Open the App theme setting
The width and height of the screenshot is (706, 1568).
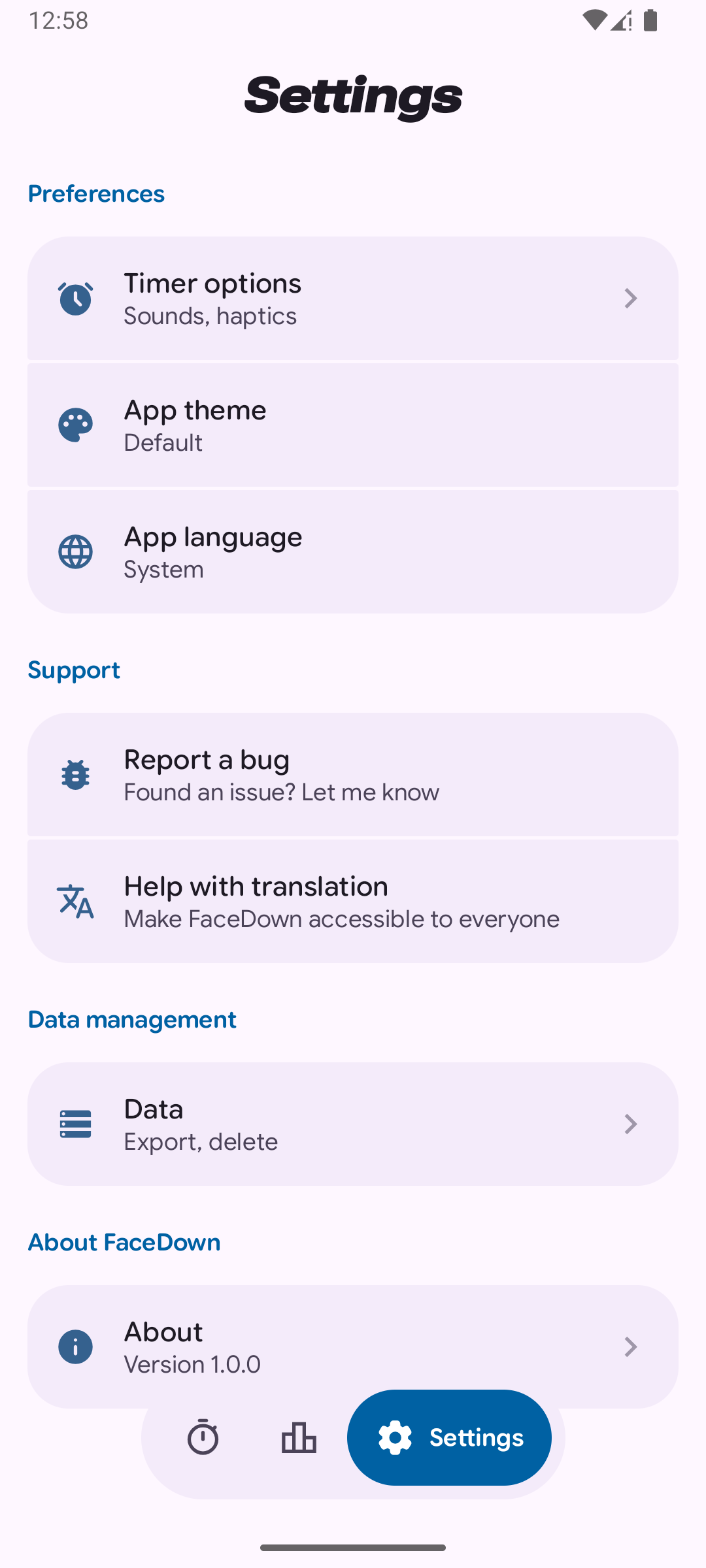coord(353,425)
